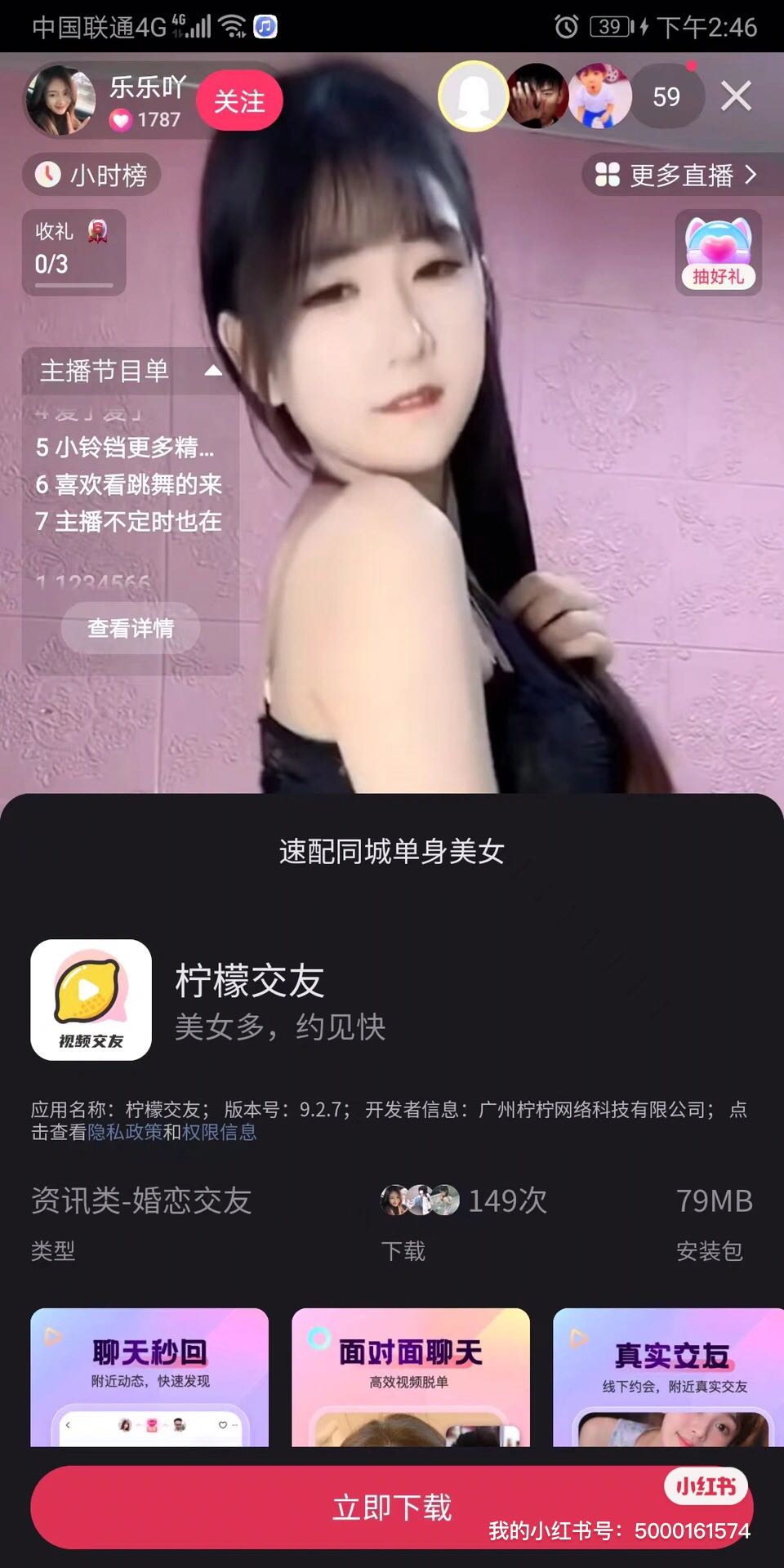The image size is (784, 1568).
Task: Tap 立即下载 to download 柠檬交友
Action: (x=392, y=1507)
